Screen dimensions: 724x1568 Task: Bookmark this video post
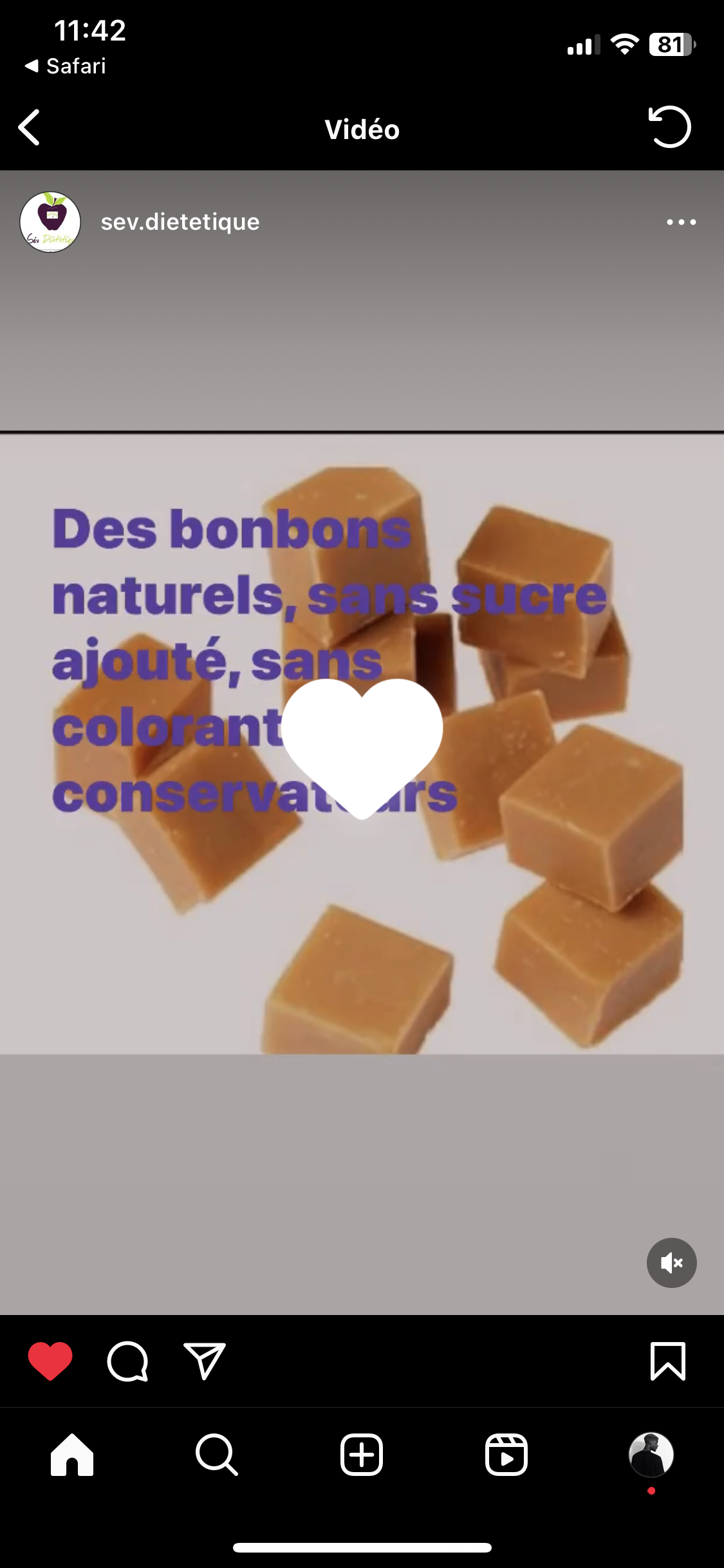pos(668,1361)
